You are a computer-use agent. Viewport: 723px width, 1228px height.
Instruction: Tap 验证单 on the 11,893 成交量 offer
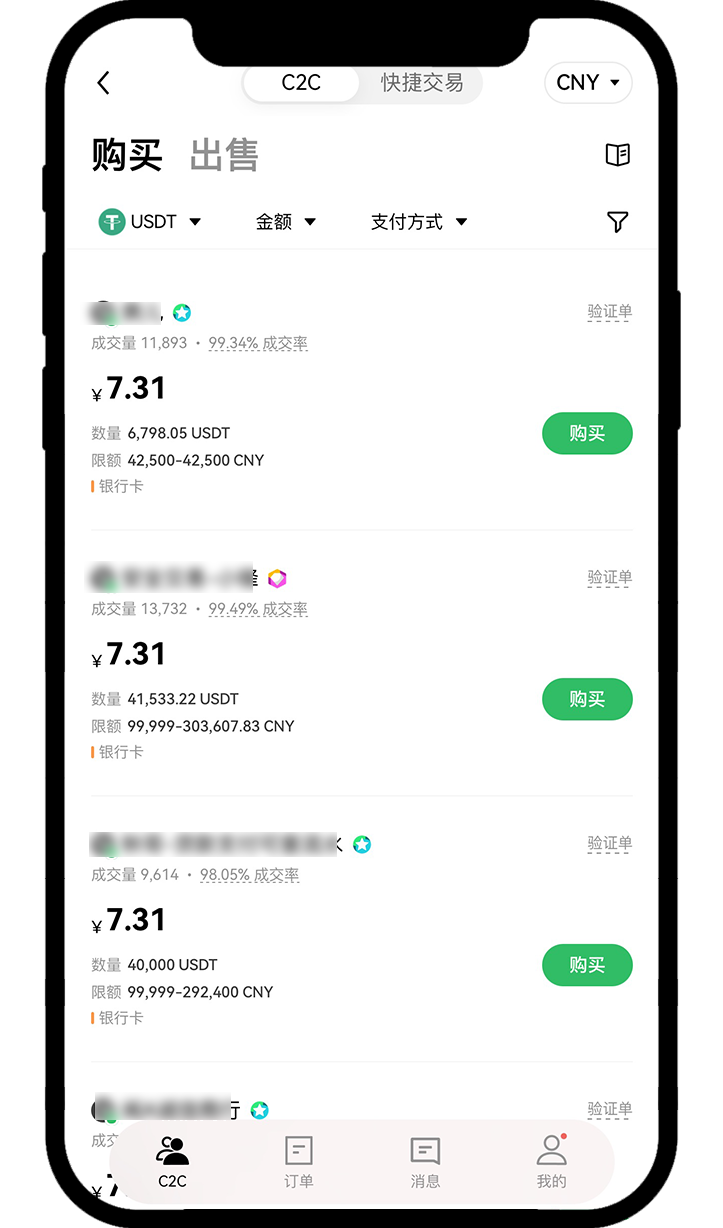coord(609,312)
